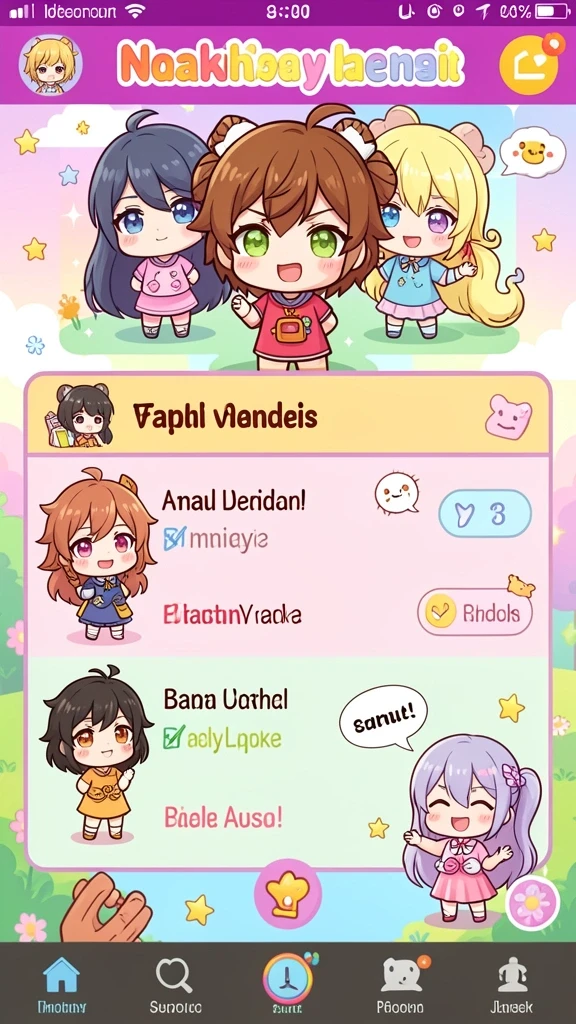Tap the pink crown button below the list
This screenshot has height=1024, width=576.
[288, 894]
